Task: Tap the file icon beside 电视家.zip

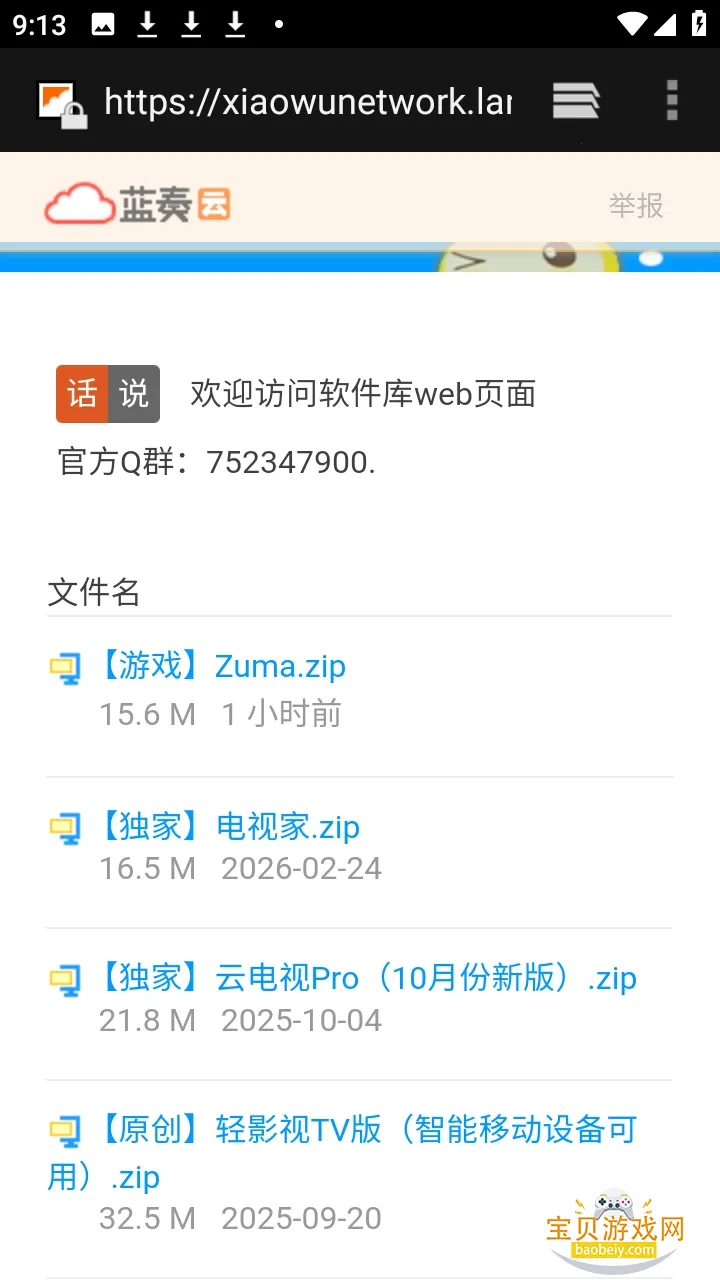Action: point(66,828)
